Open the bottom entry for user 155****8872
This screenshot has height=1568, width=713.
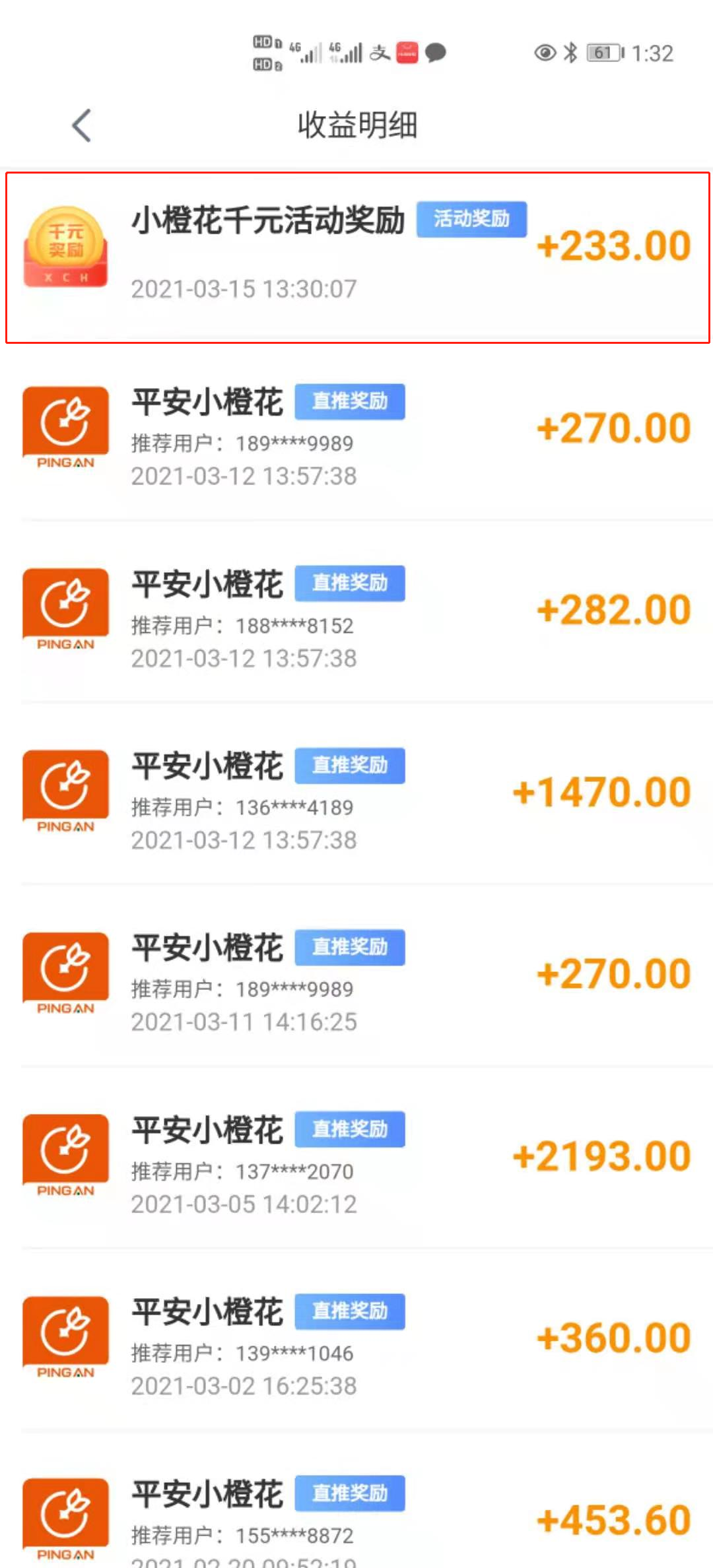356,1518
